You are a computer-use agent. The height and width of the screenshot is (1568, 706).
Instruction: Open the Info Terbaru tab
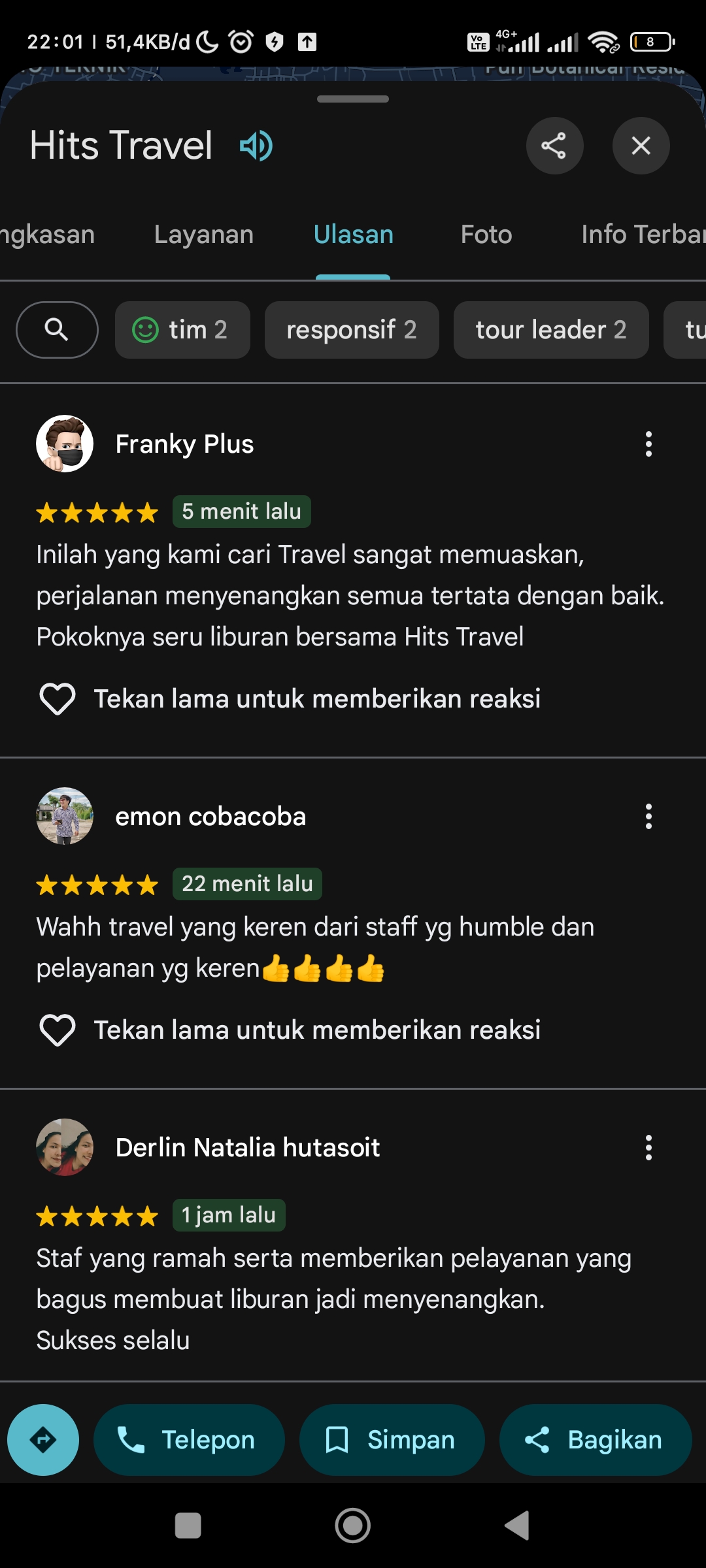[x=643, y=235]
